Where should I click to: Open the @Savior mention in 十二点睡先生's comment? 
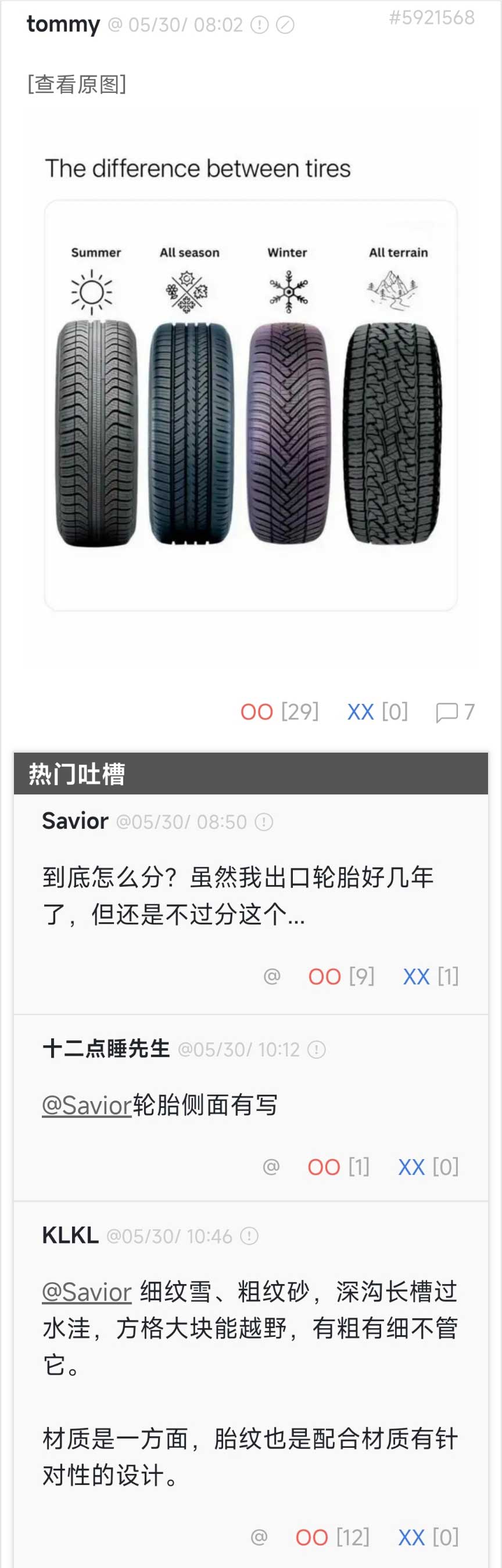click(x=87, y=1105)
